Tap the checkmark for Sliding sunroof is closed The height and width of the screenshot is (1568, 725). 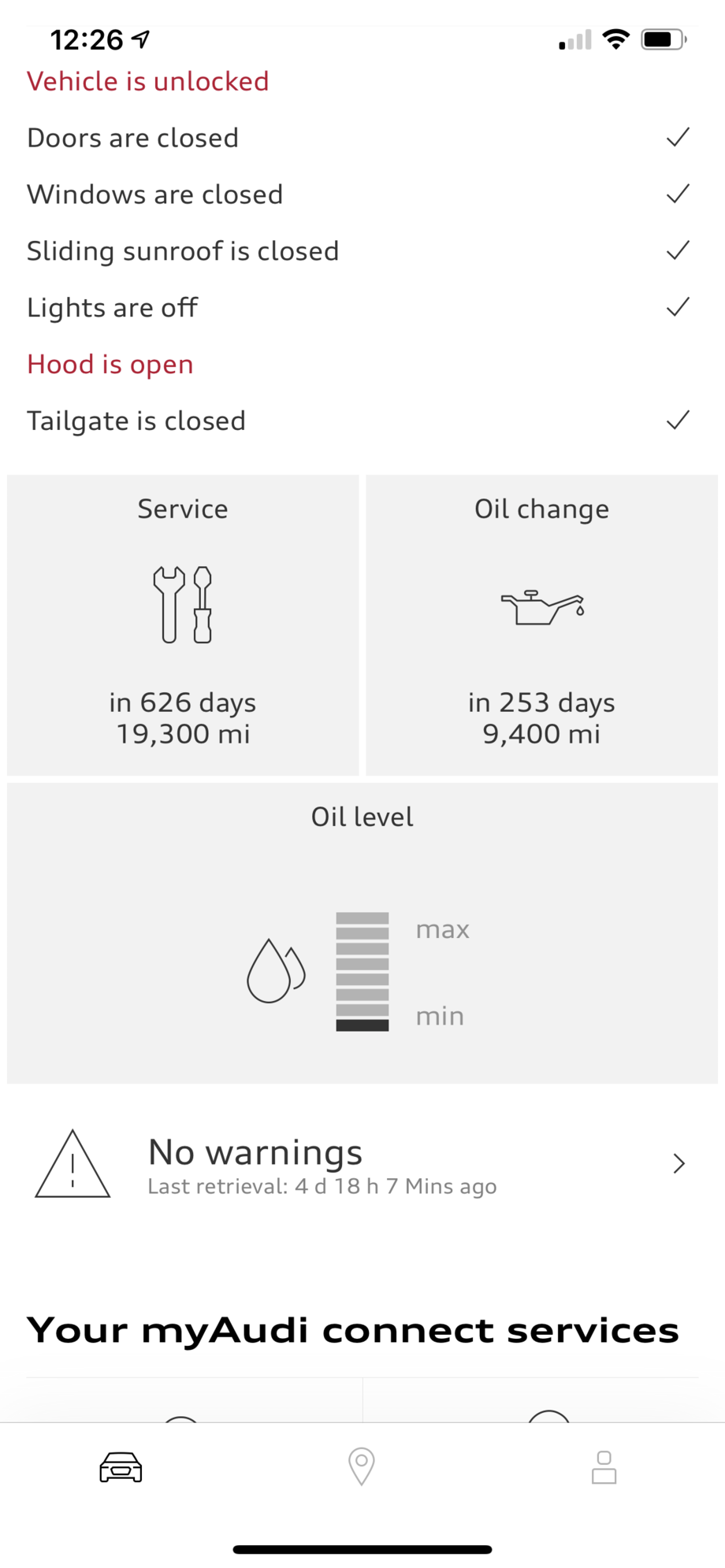[x=677, y=250]
